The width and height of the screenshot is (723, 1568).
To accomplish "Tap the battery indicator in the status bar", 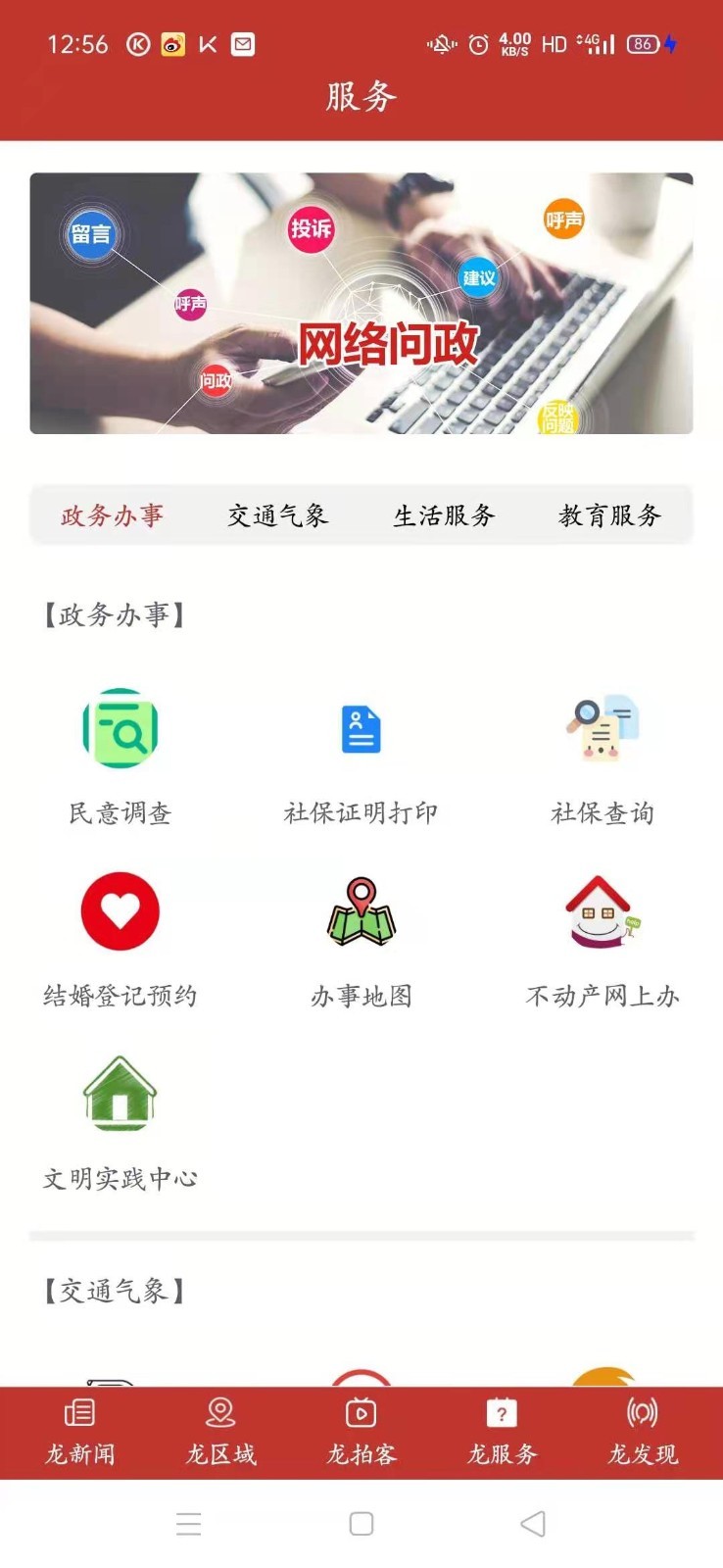I will 642,44.
